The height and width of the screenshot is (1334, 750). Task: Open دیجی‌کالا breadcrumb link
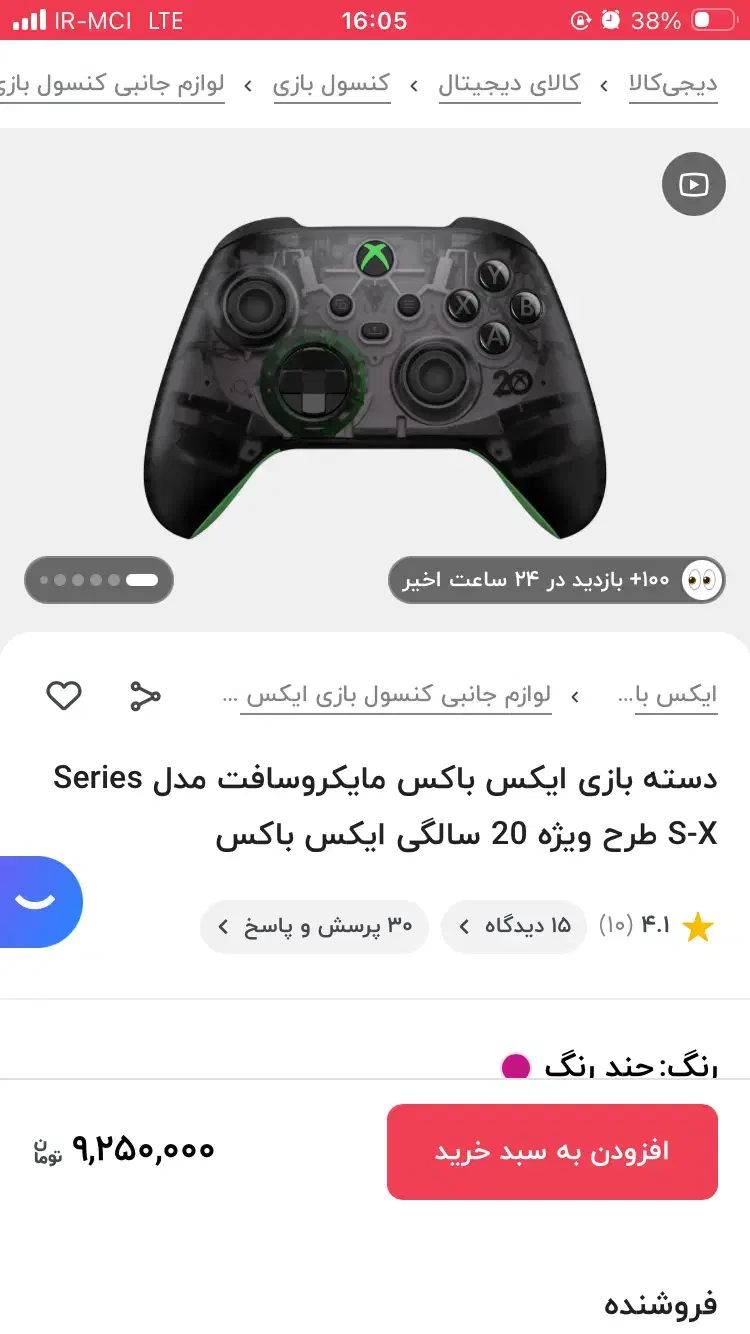672,84
